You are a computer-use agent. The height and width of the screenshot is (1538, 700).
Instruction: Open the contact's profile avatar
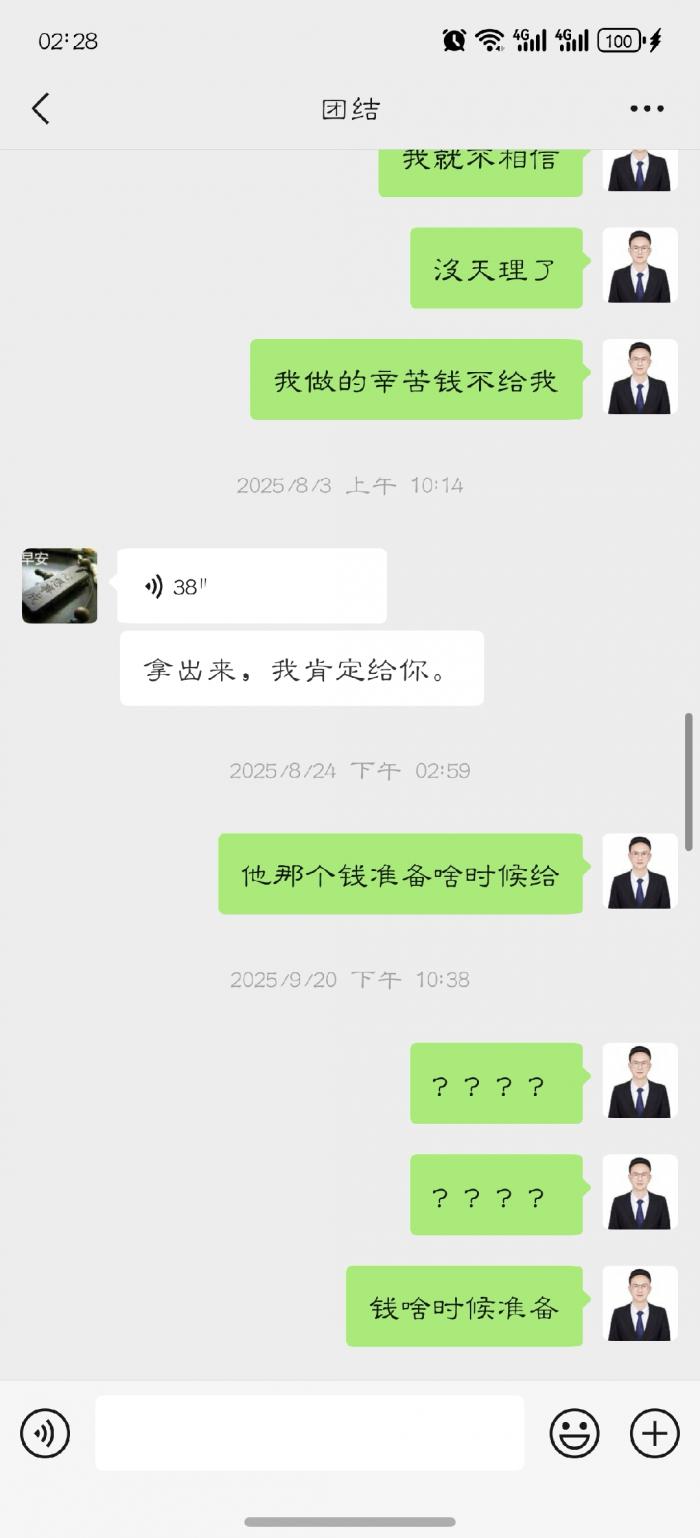click(x=60, y=586)
